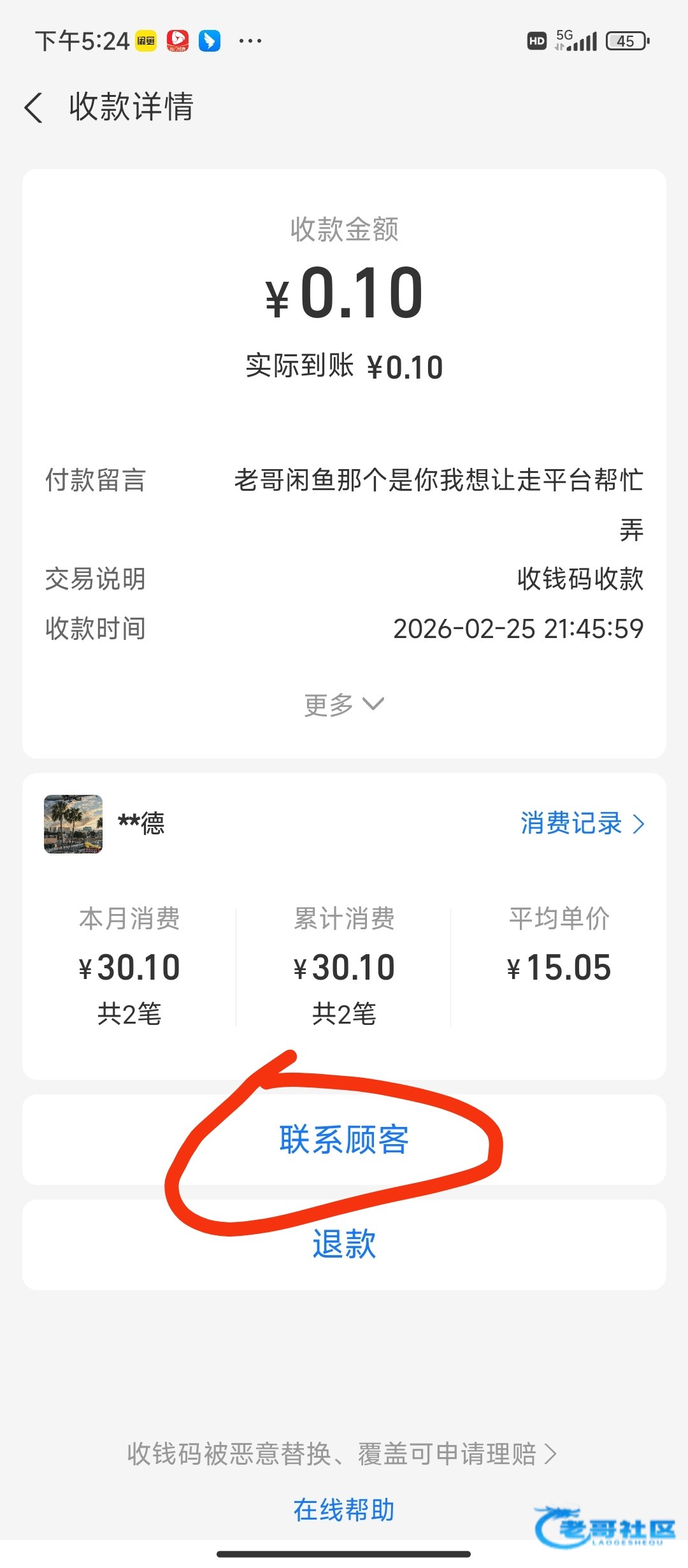Go back from 收款详情 page
688x1568 pixels.
pyautogui.click(x=34, y=107)
